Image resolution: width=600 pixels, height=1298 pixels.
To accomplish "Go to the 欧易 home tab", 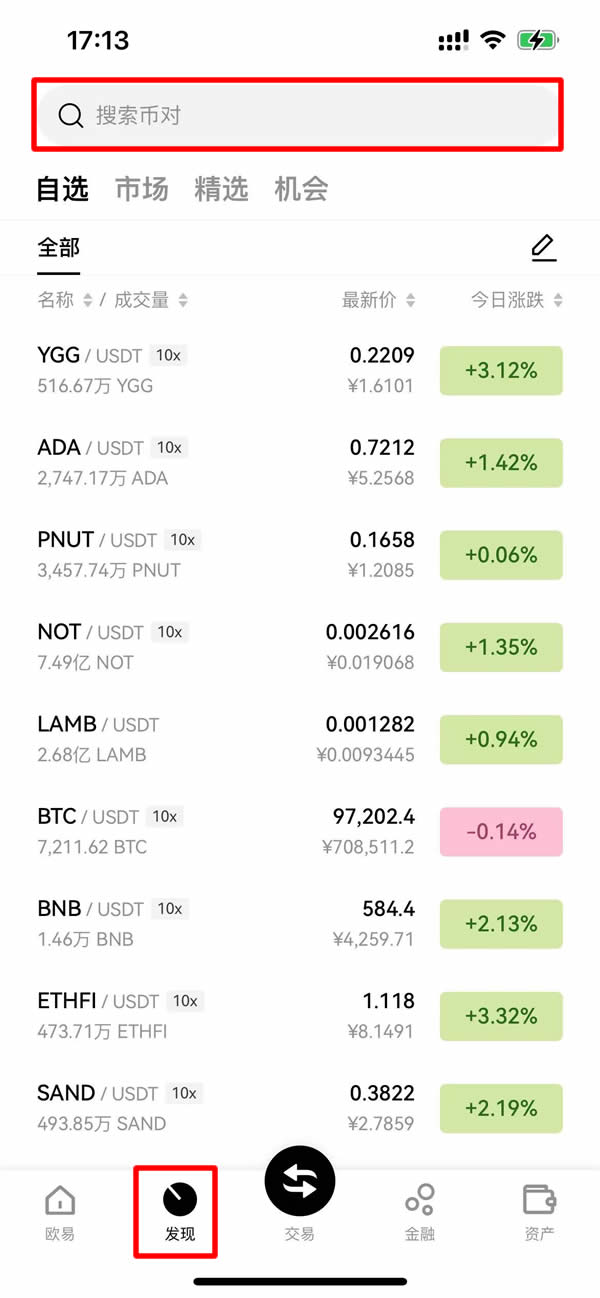I will [60, 1210].
